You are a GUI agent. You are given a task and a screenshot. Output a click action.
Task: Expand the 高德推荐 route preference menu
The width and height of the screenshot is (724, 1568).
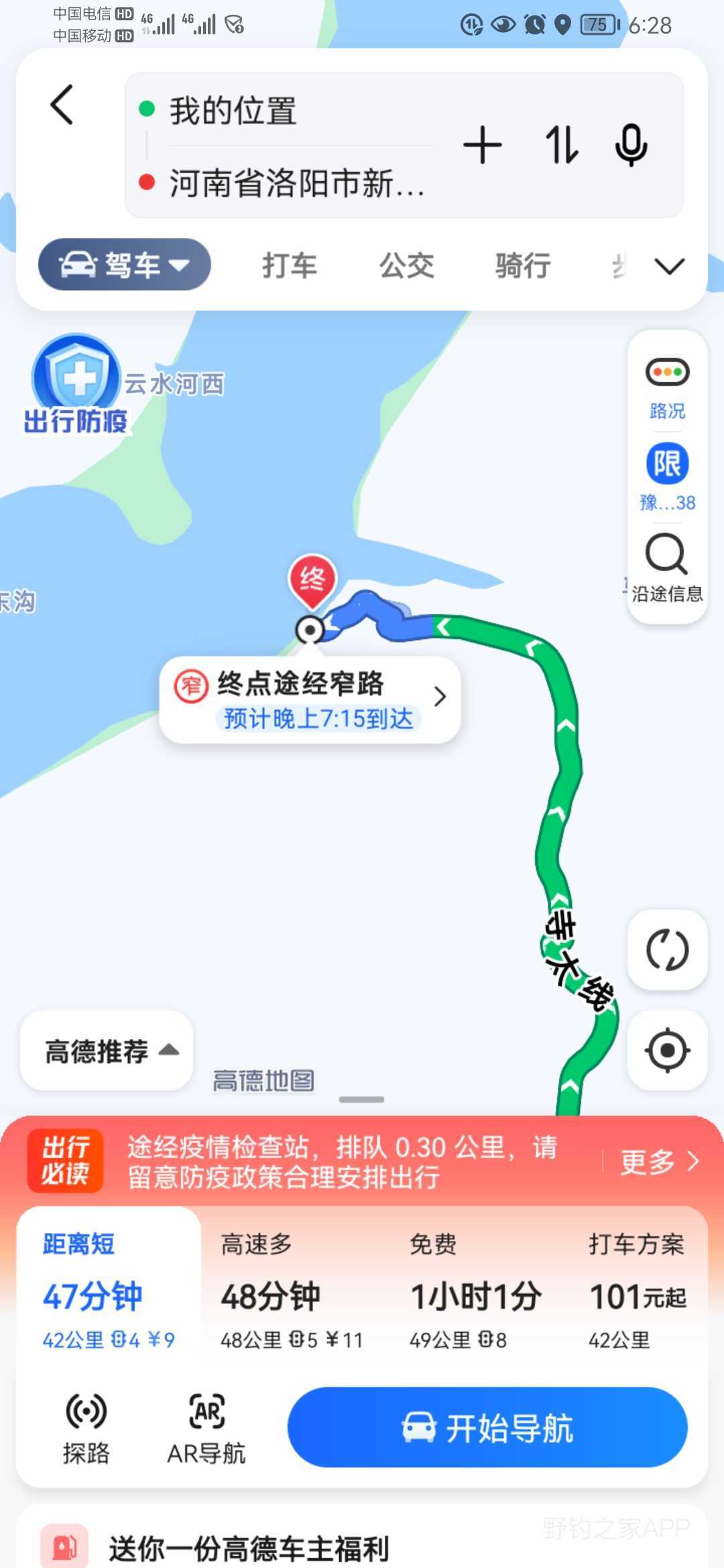tap(107, 1051)
